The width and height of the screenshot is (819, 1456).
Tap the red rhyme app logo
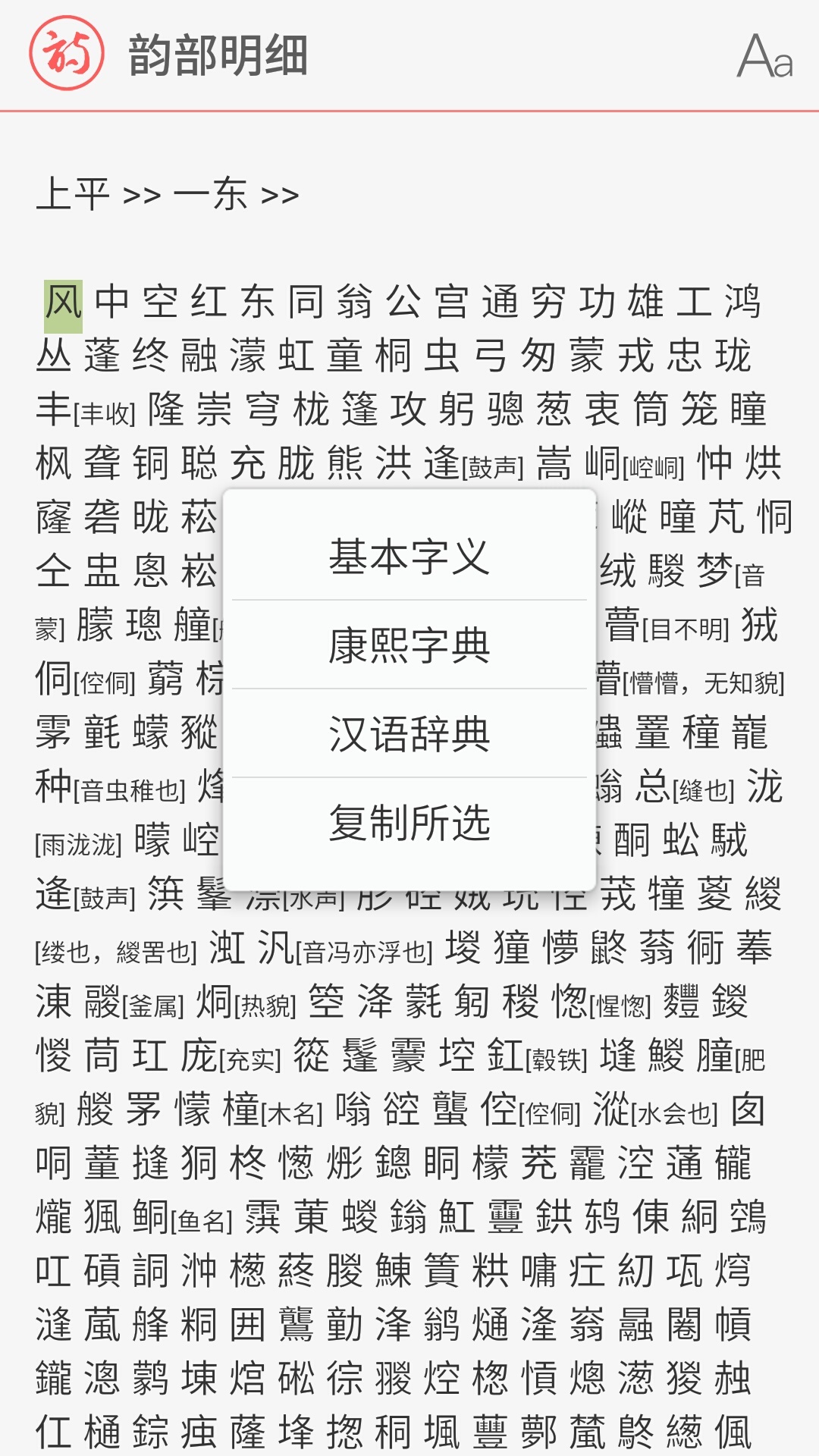(x=67, y=54)
